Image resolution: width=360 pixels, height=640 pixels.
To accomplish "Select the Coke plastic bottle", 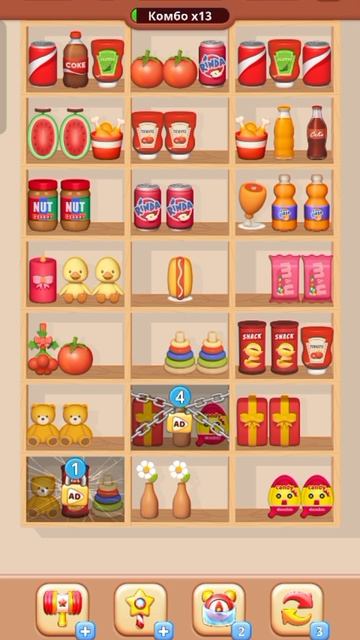I will pyautogui.click(x=75, y=60).
